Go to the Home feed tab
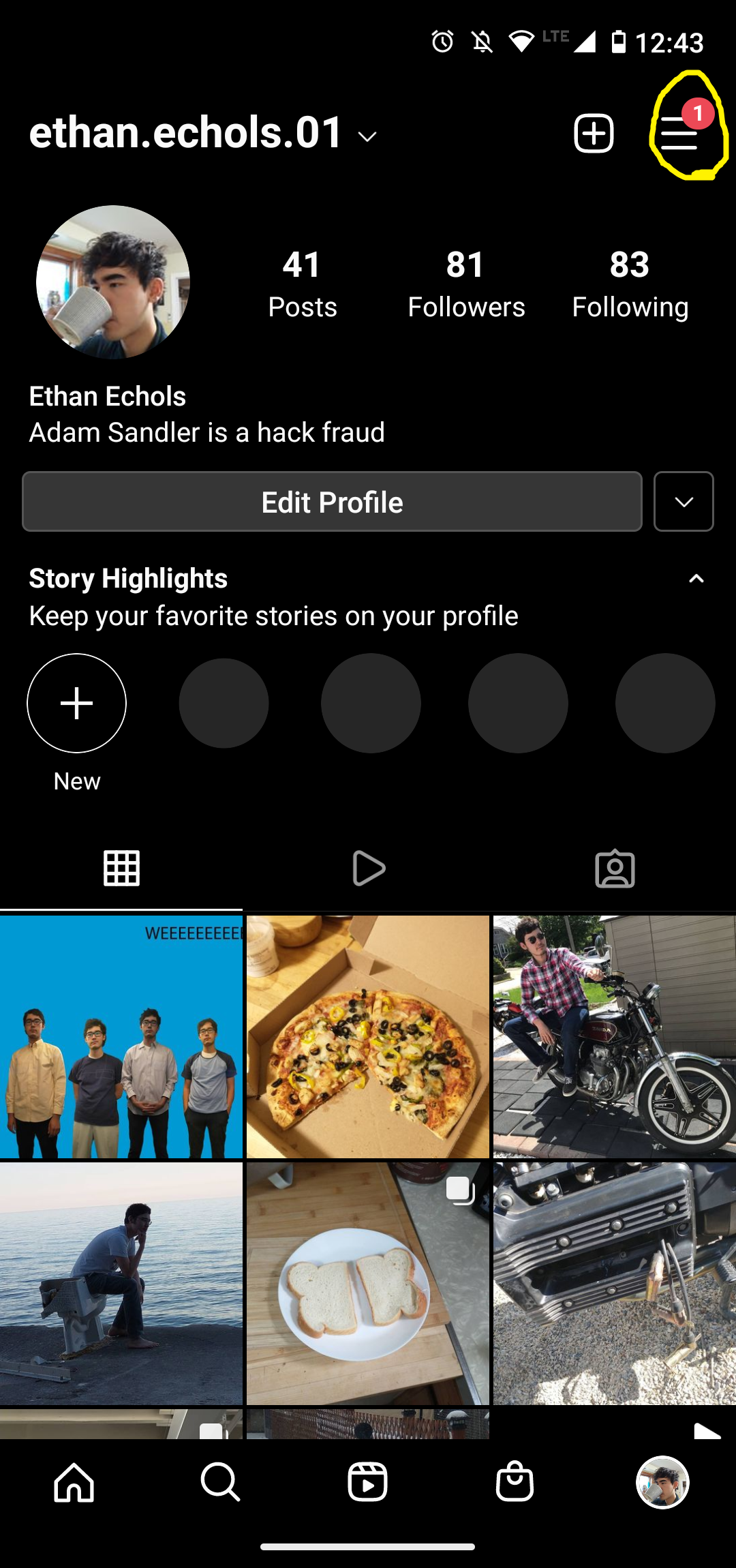 click(74, 1482)
